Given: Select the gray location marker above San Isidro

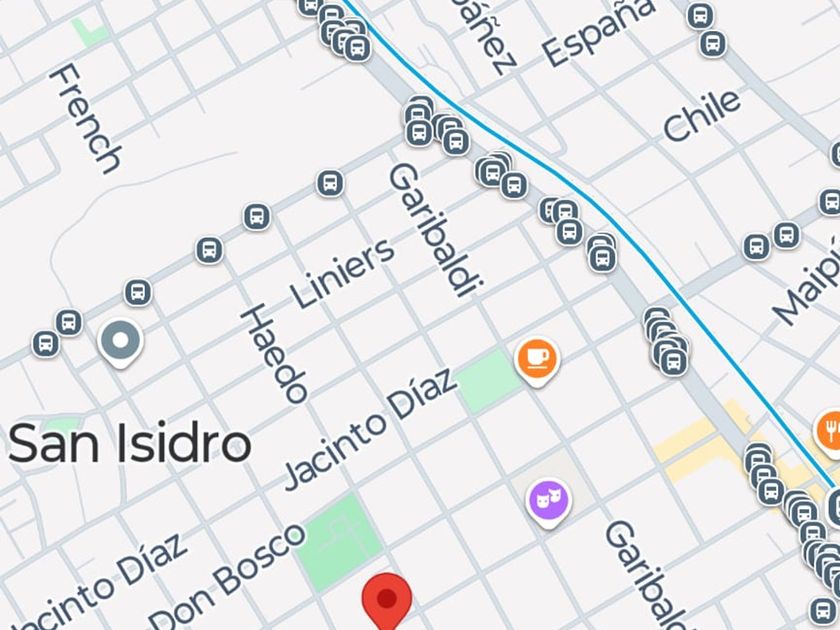Looking at the screenshot, I should pos(121,343).
